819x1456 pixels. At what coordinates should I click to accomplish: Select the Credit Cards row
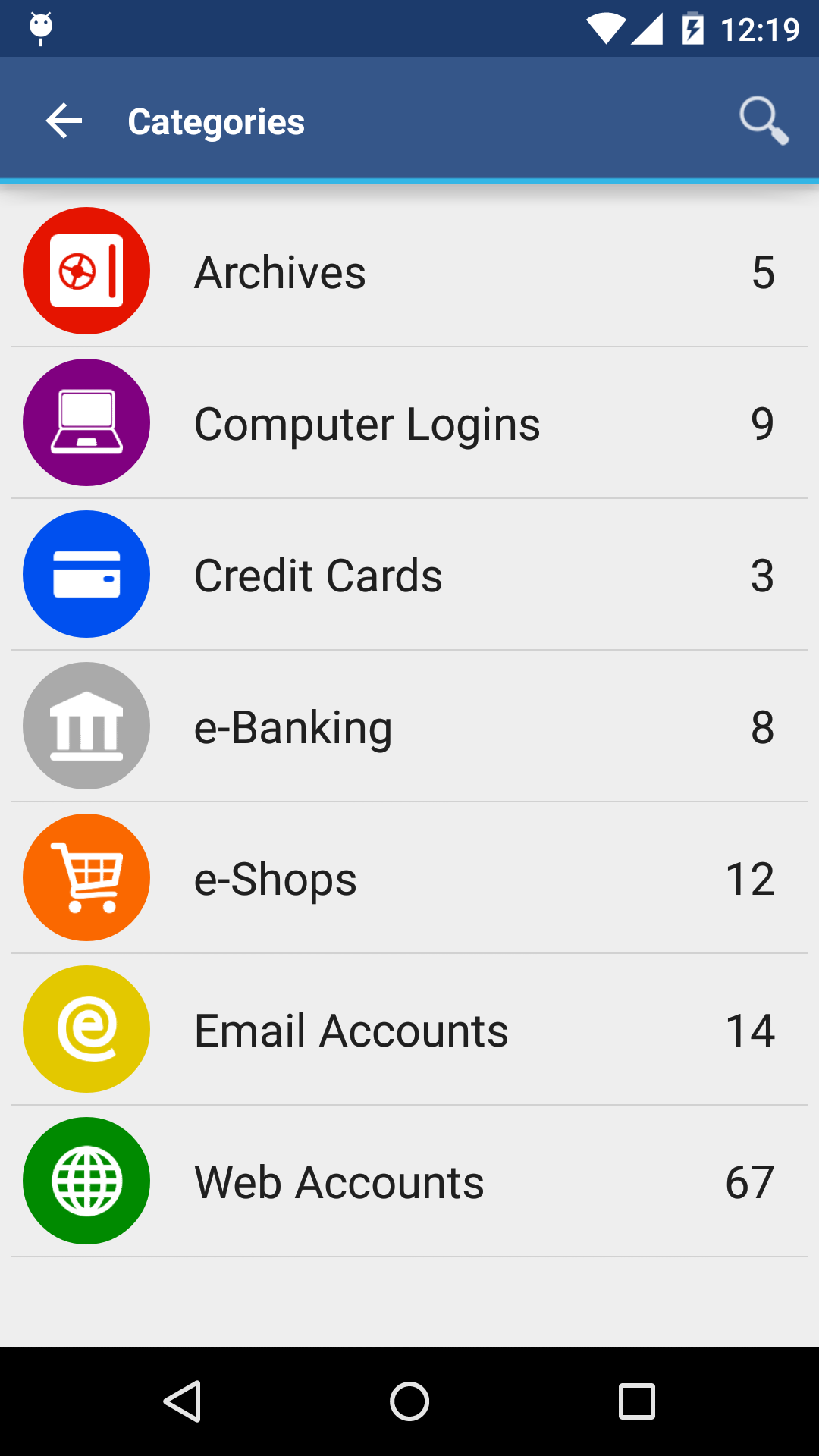tap(409, 574)
